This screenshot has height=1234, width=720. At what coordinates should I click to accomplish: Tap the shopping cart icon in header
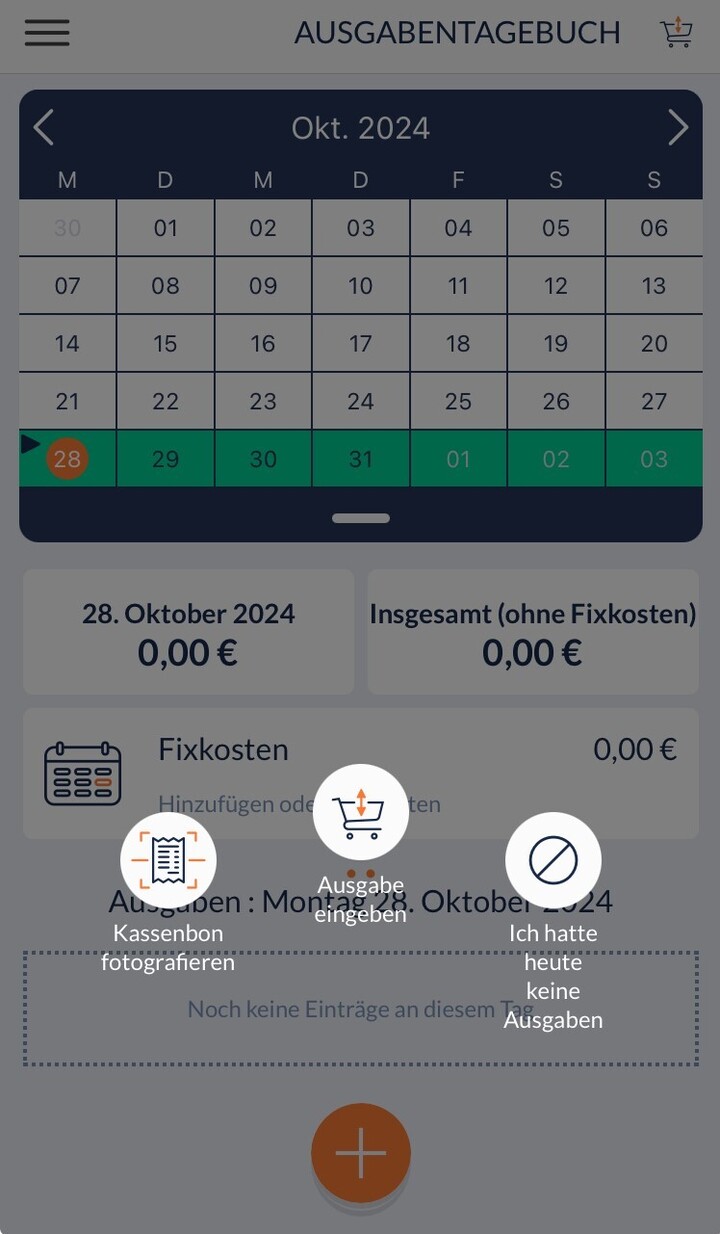click(677, 33)
